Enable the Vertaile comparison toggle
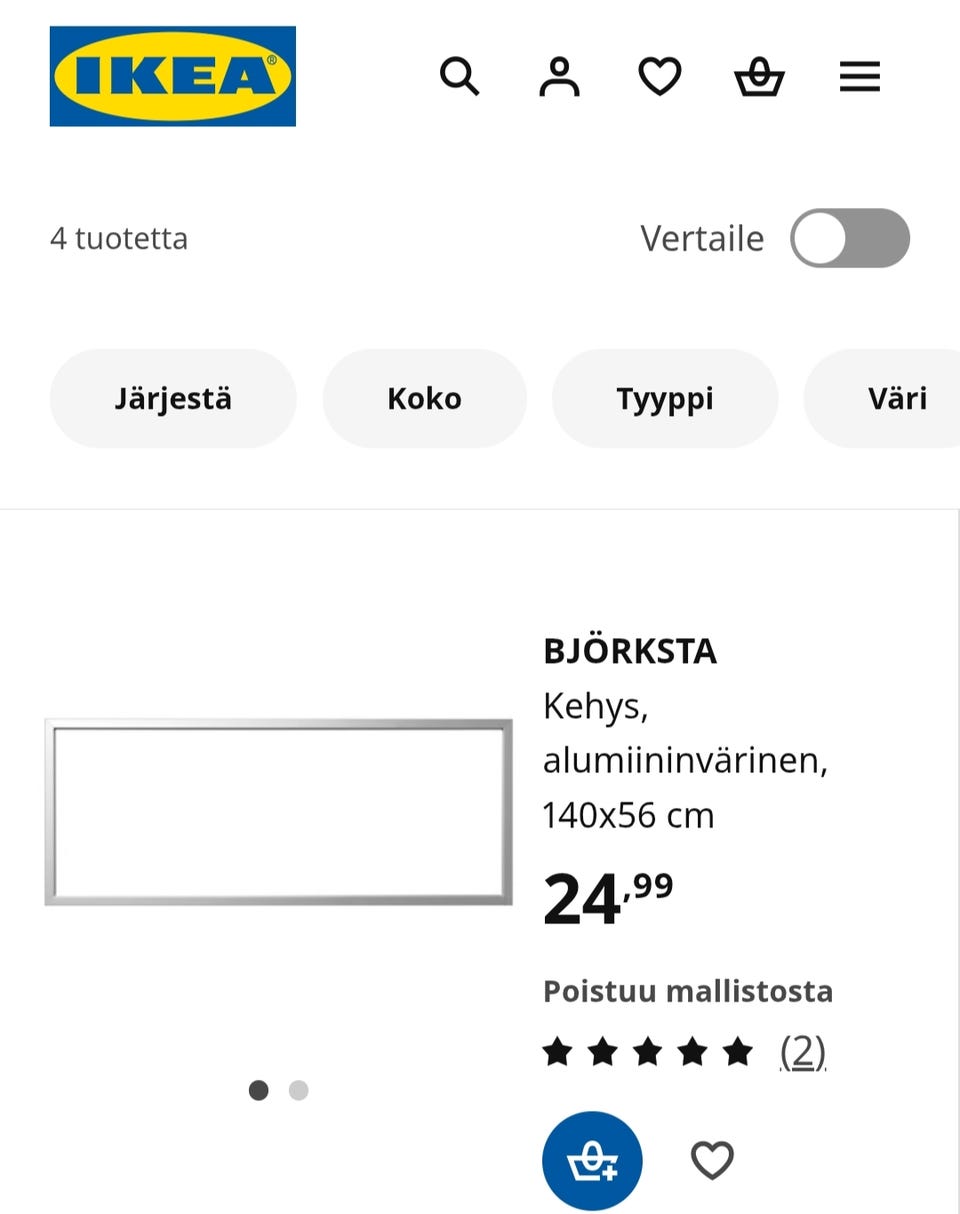 [850, 238]
